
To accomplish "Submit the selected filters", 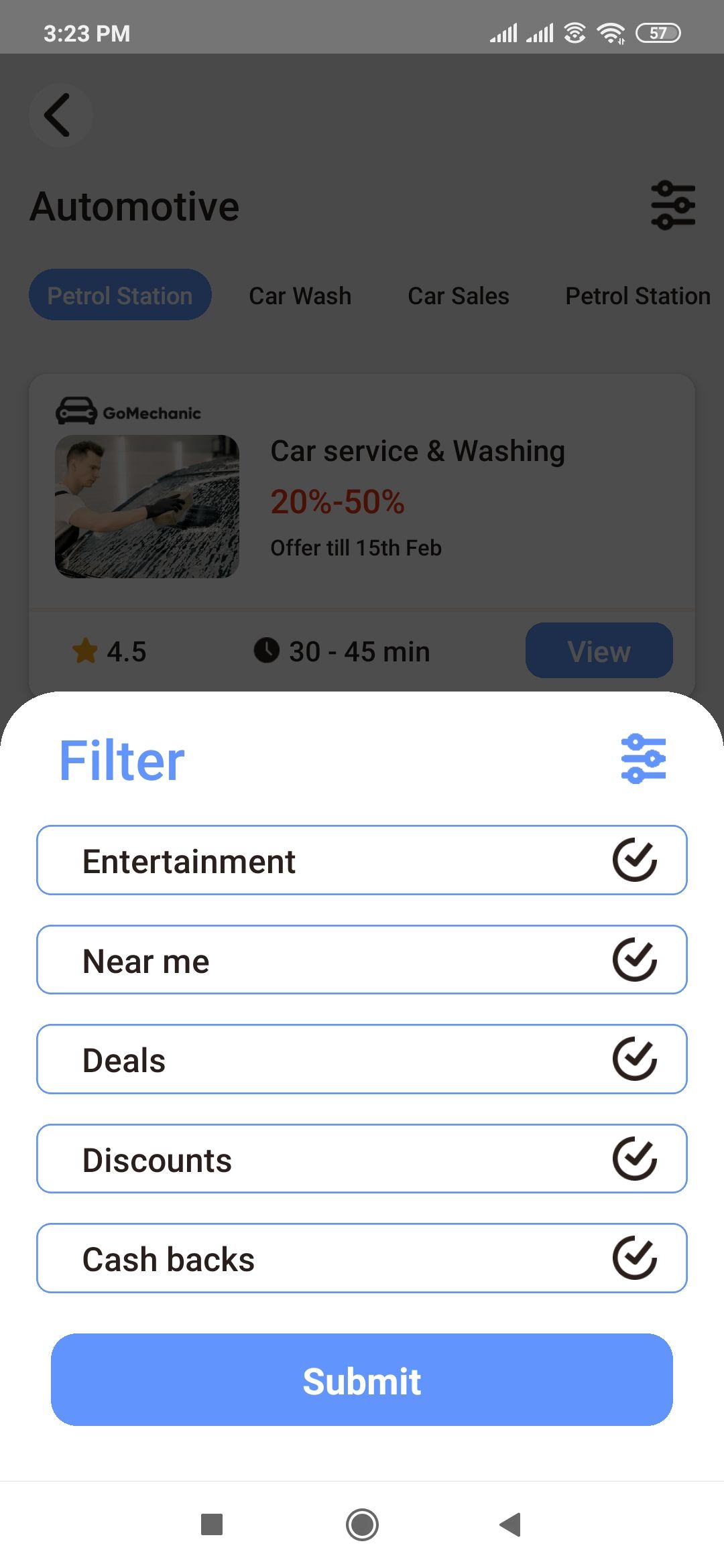I will click(362, 1380).
